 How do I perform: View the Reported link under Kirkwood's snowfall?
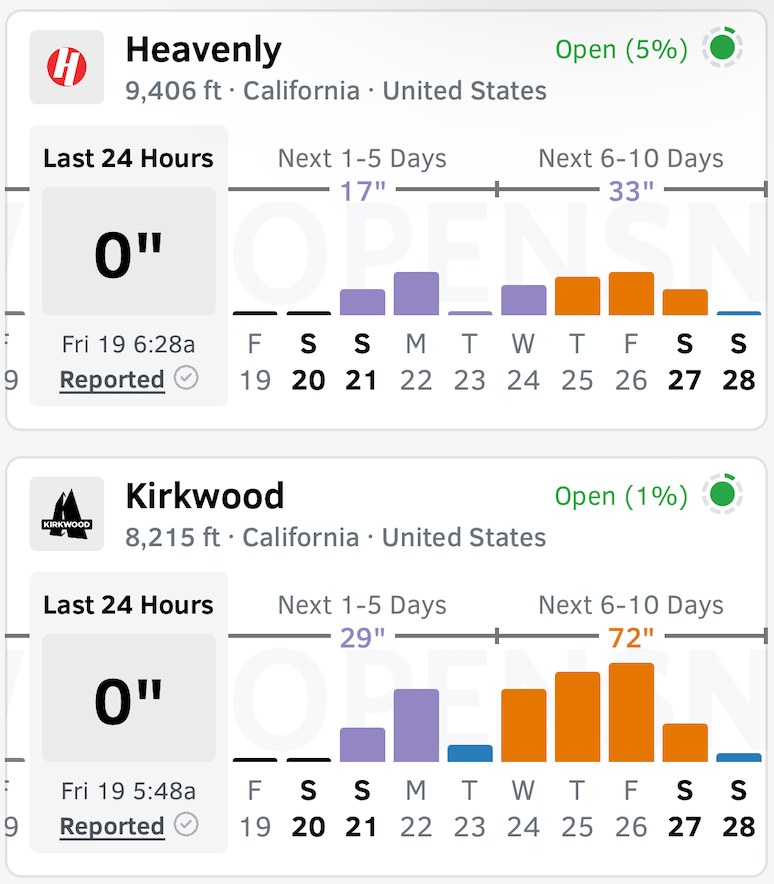[112, 827]
